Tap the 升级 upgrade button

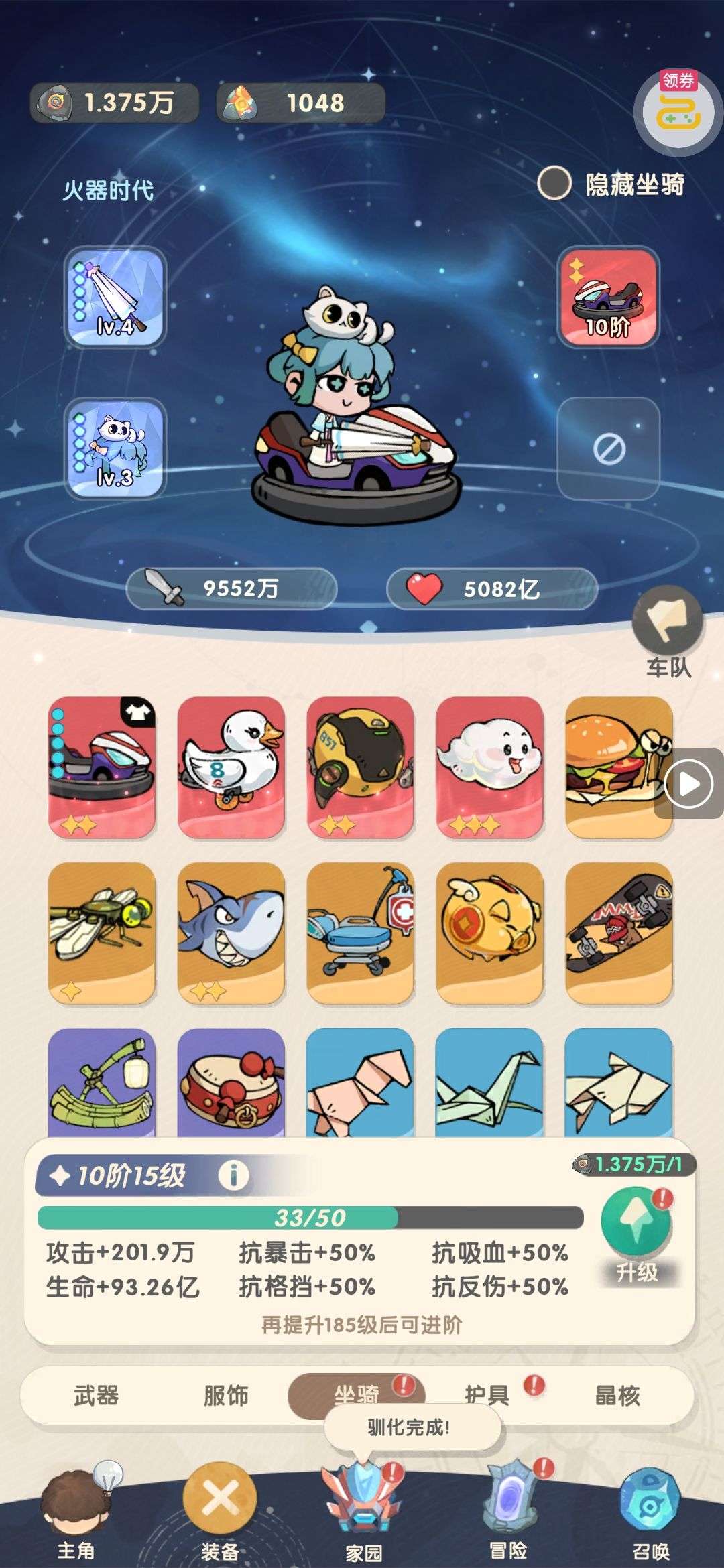(636, 1233)
